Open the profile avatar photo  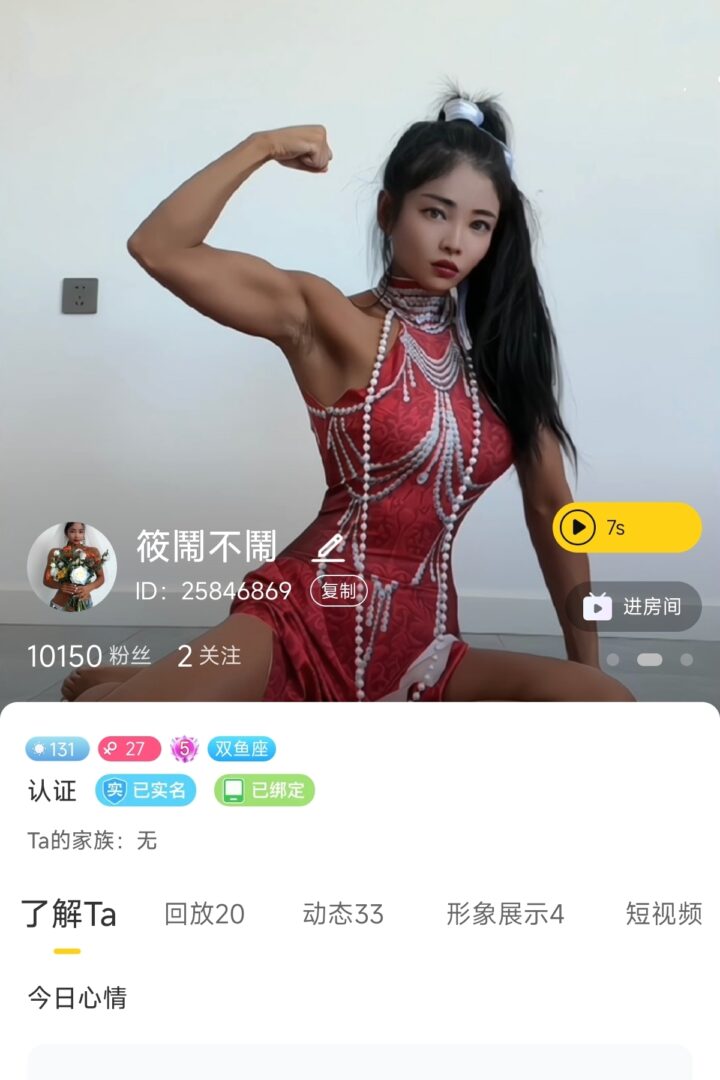point(71,566)
